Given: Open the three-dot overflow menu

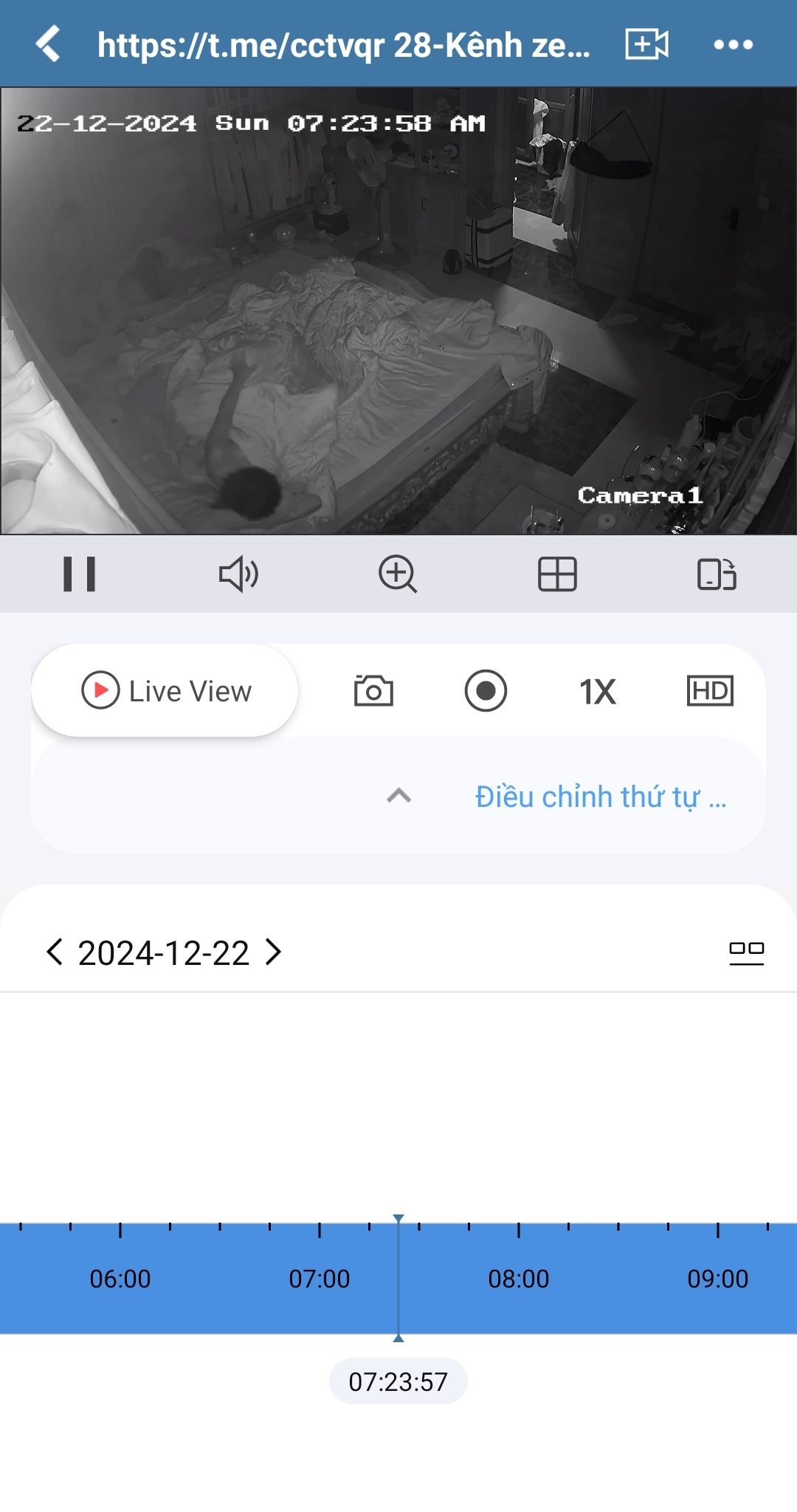Looking at the screenshot, I should coord(733,44).
